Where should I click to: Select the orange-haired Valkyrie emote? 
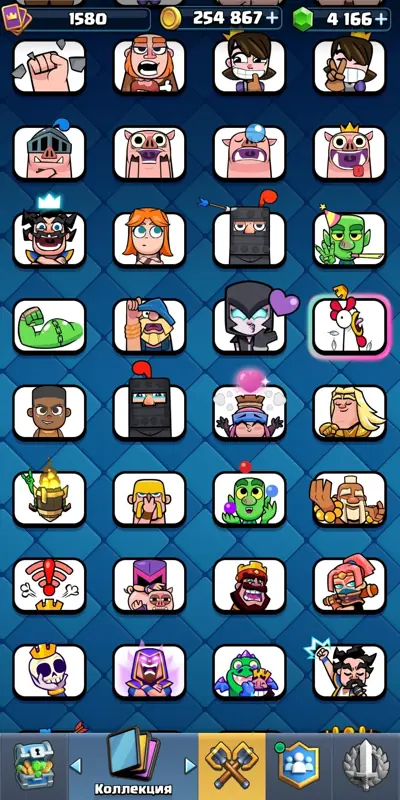(149, 239)
